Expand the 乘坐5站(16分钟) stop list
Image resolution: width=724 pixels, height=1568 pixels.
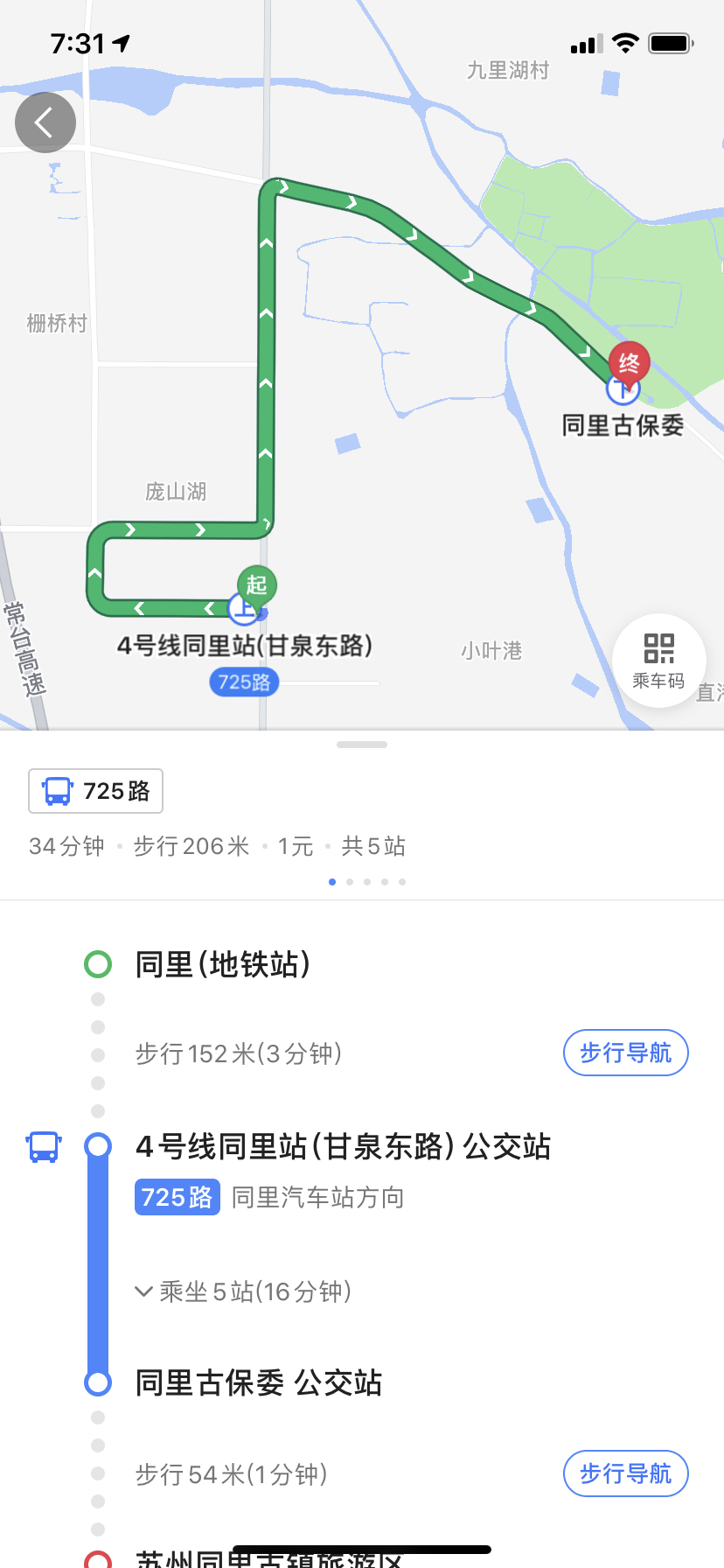coord(244,1291)
